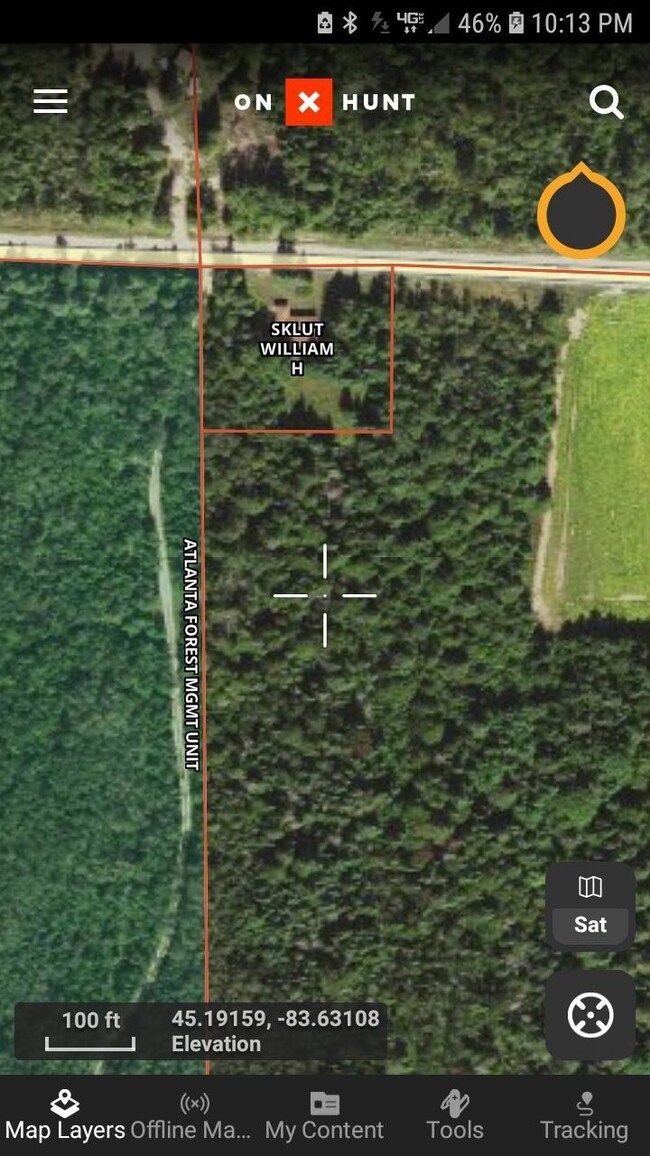Screen dimensions: 650x1156
Task: Open the SKLUT WILLIAM H parcel details
Action: pyautogui.click(x=297, y=349)
